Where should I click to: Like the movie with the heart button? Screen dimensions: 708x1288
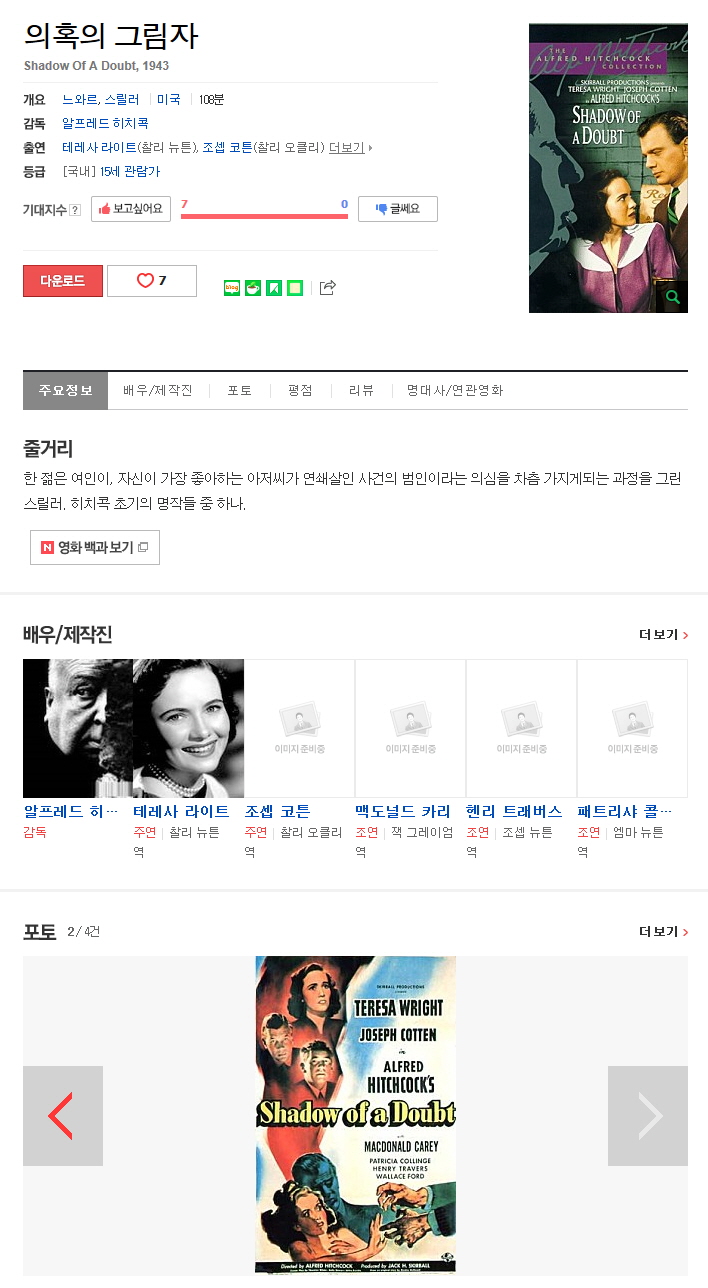[152, 281]
